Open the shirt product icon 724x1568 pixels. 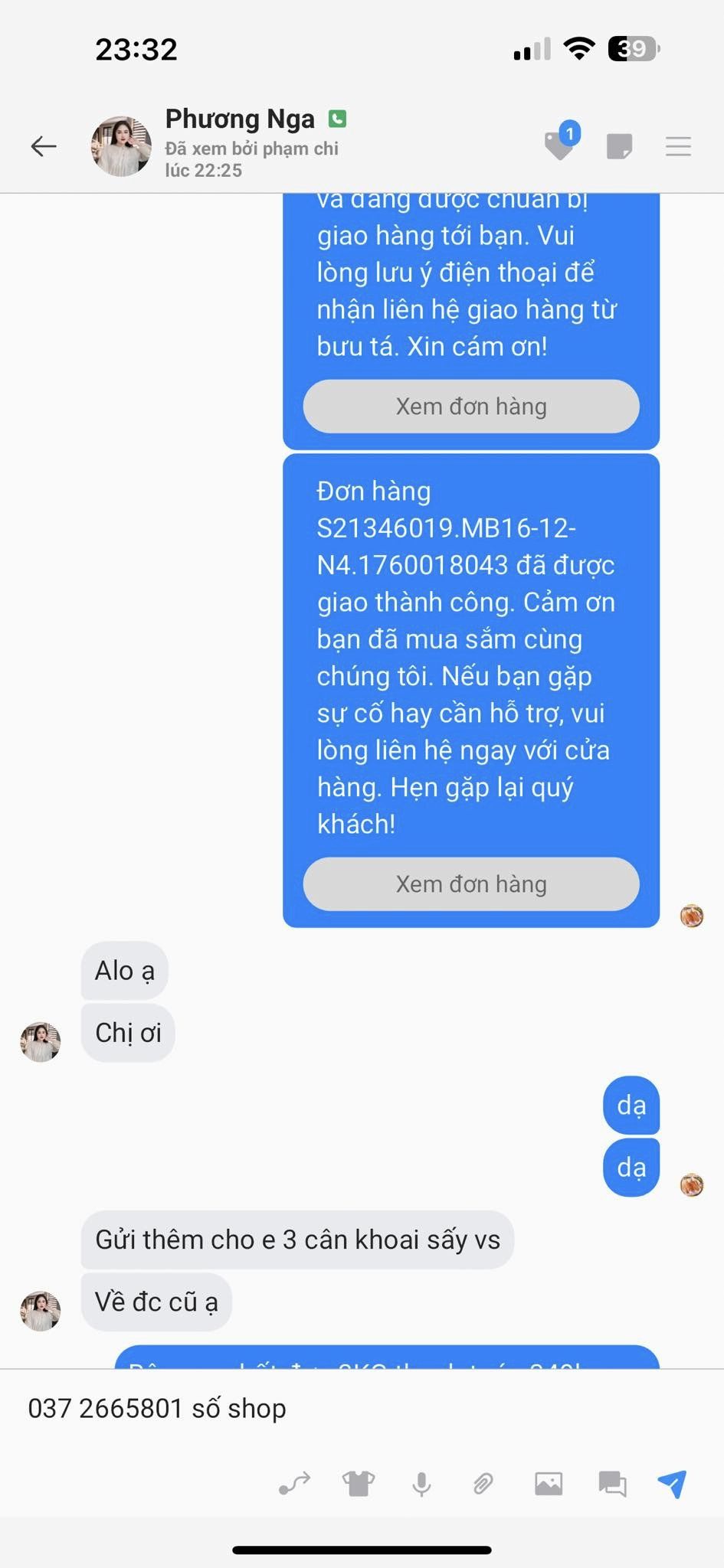pos(358,1484)
